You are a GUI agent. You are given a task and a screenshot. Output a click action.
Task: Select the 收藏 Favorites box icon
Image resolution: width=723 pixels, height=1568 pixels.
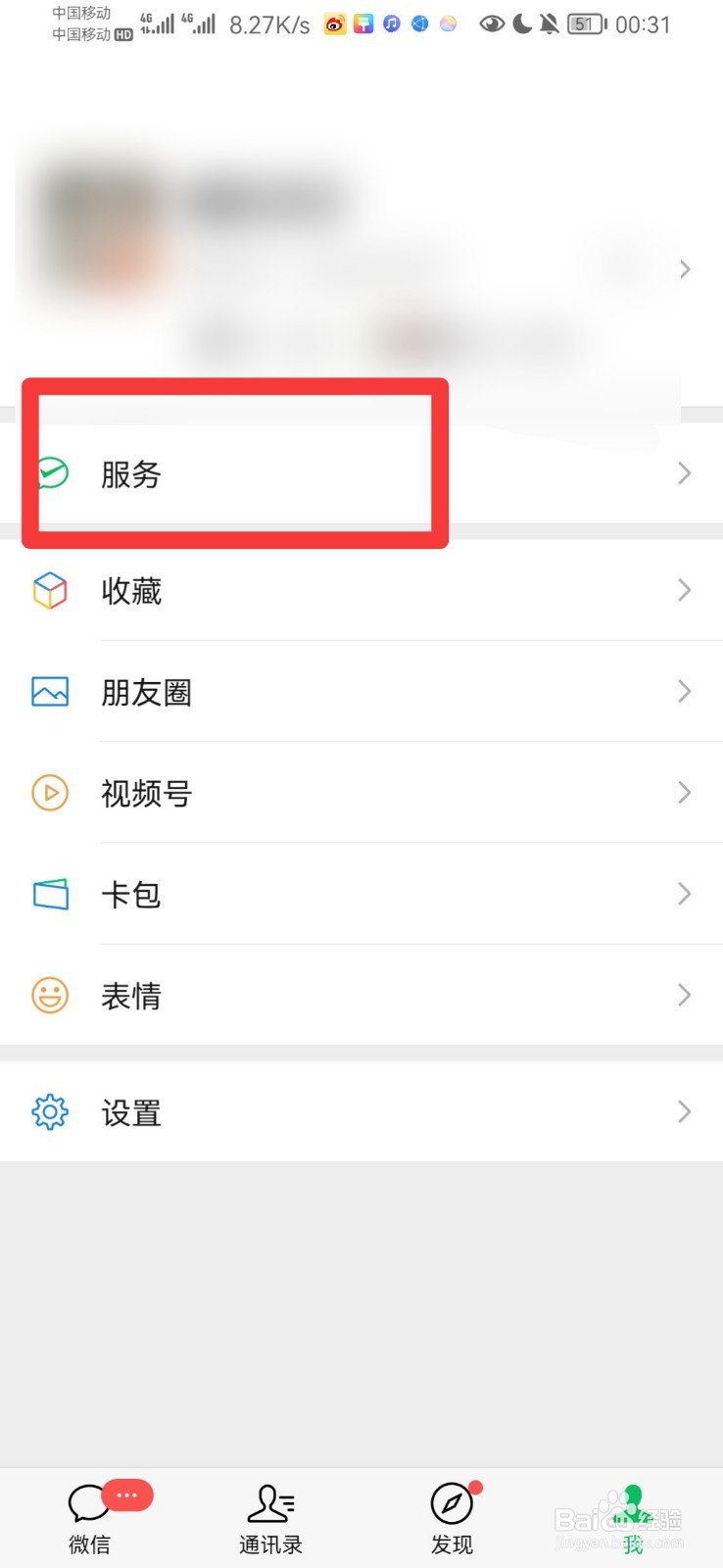(50, 590)
